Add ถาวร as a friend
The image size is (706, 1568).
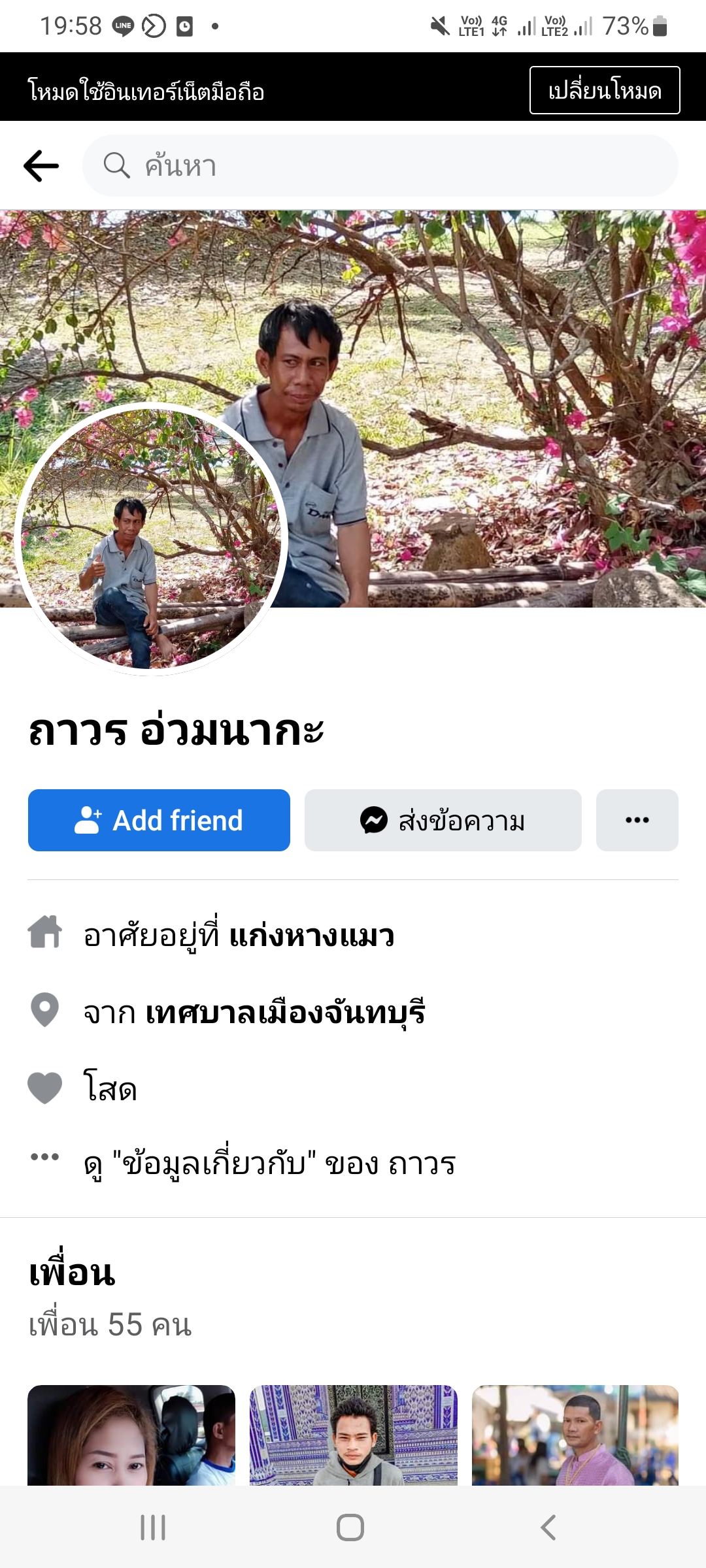pos(159,820)
